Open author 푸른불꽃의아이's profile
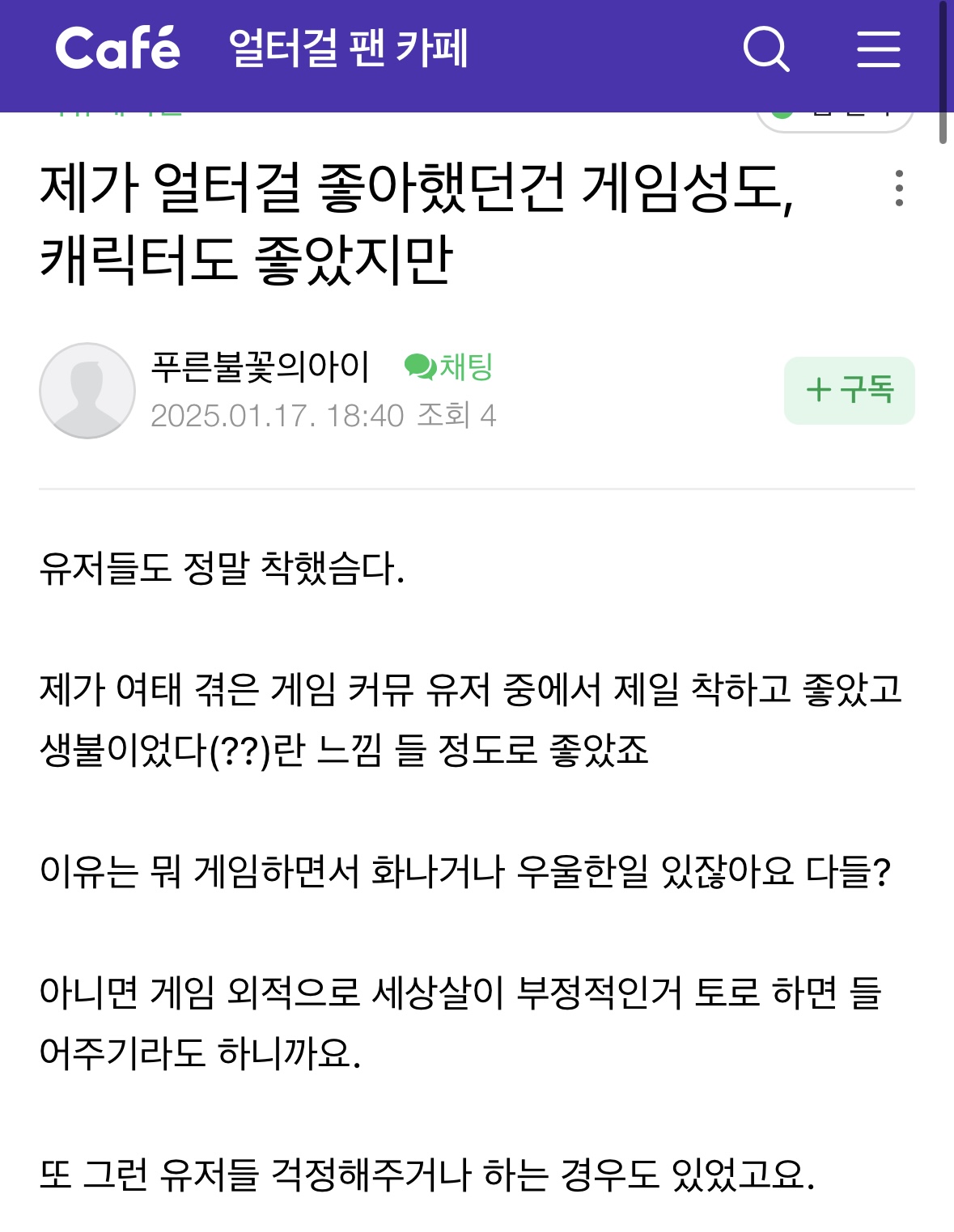Viewport: 954px width, 1232px height. click(260, 367)
